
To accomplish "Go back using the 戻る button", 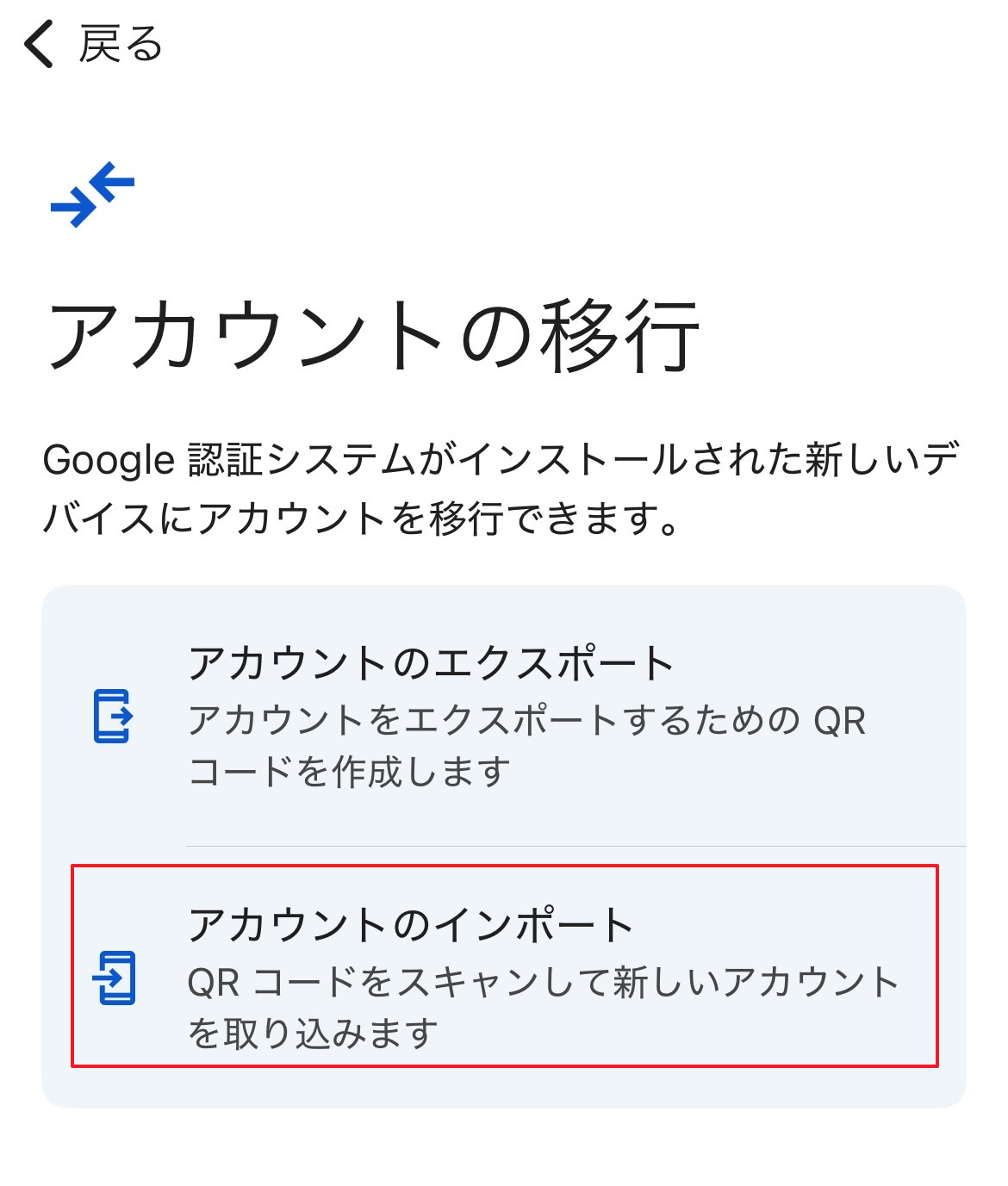I will [x=92, y=45].
